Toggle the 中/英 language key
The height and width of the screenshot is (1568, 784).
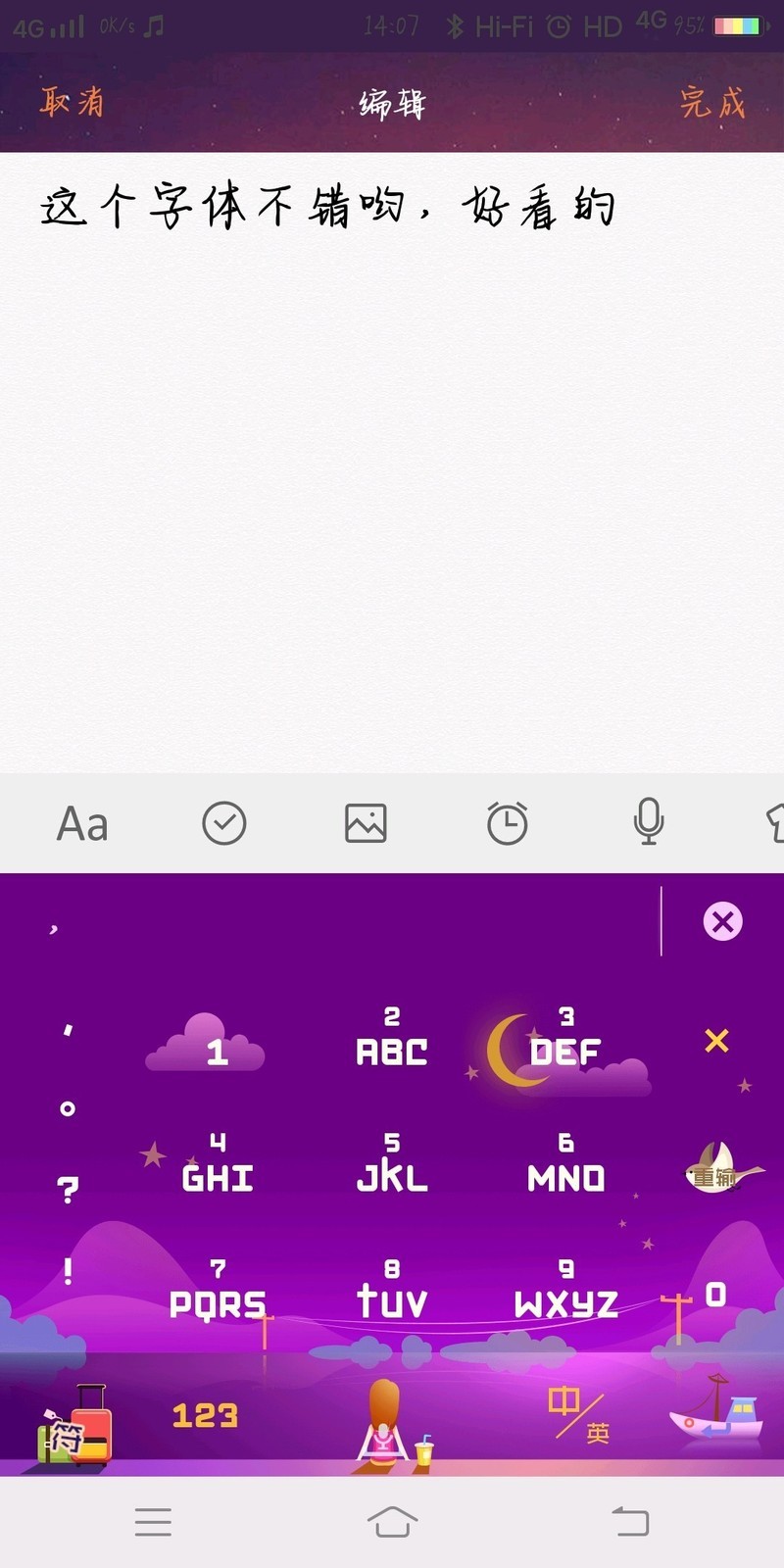[578, 1415]
